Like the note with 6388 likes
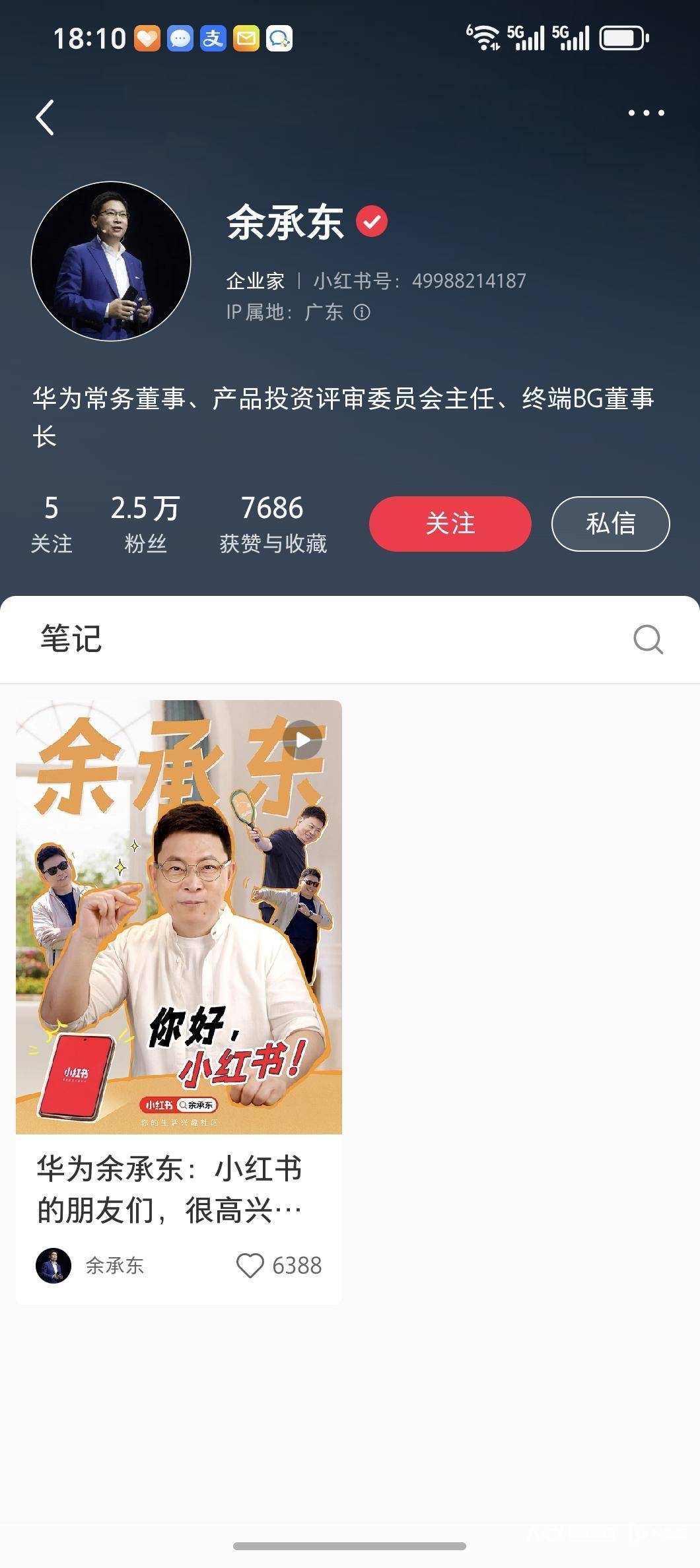Viewport: 700px width, 1568px height. (250, 1265)
